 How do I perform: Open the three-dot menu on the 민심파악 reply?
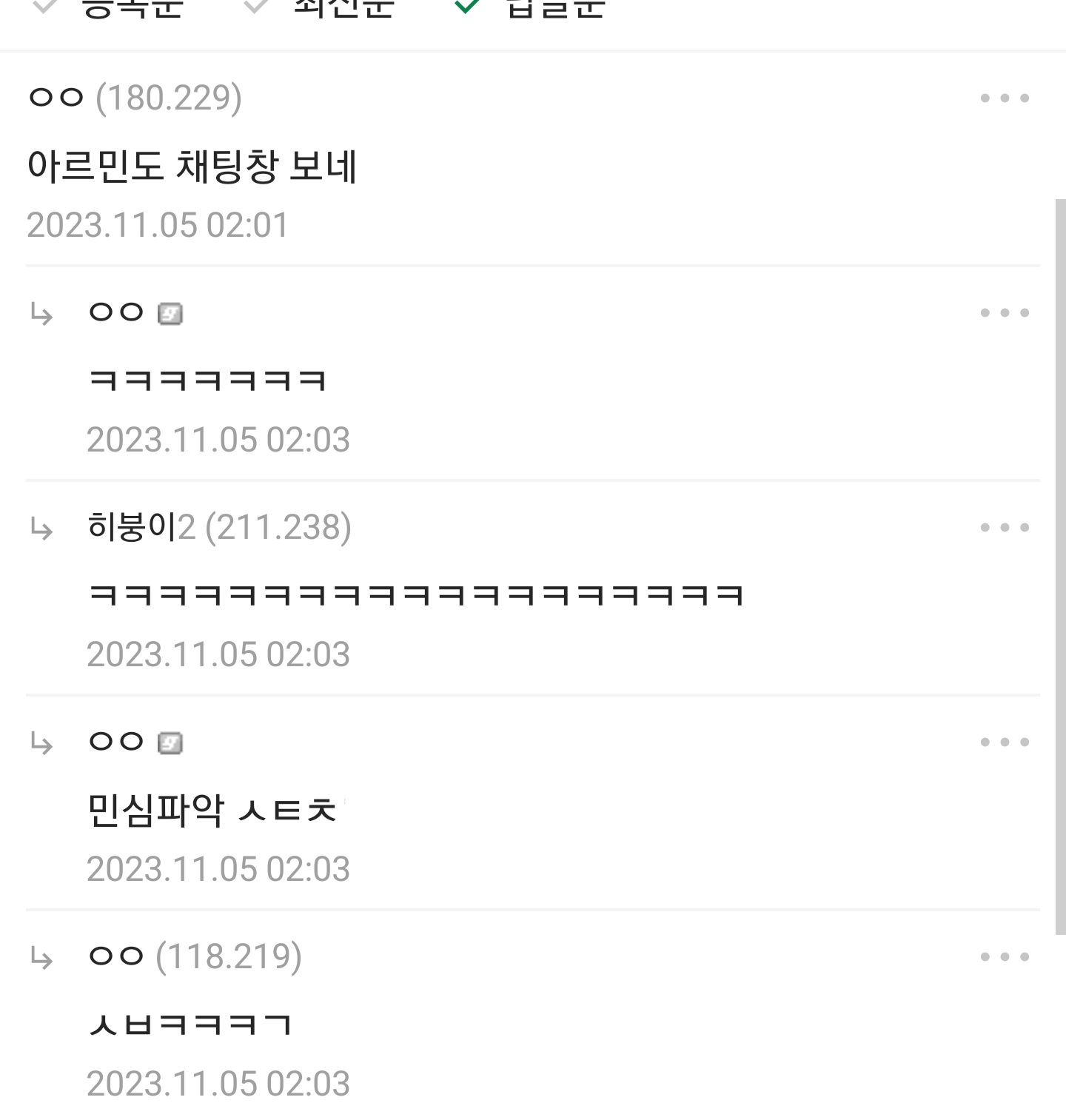click(1005, 742)
